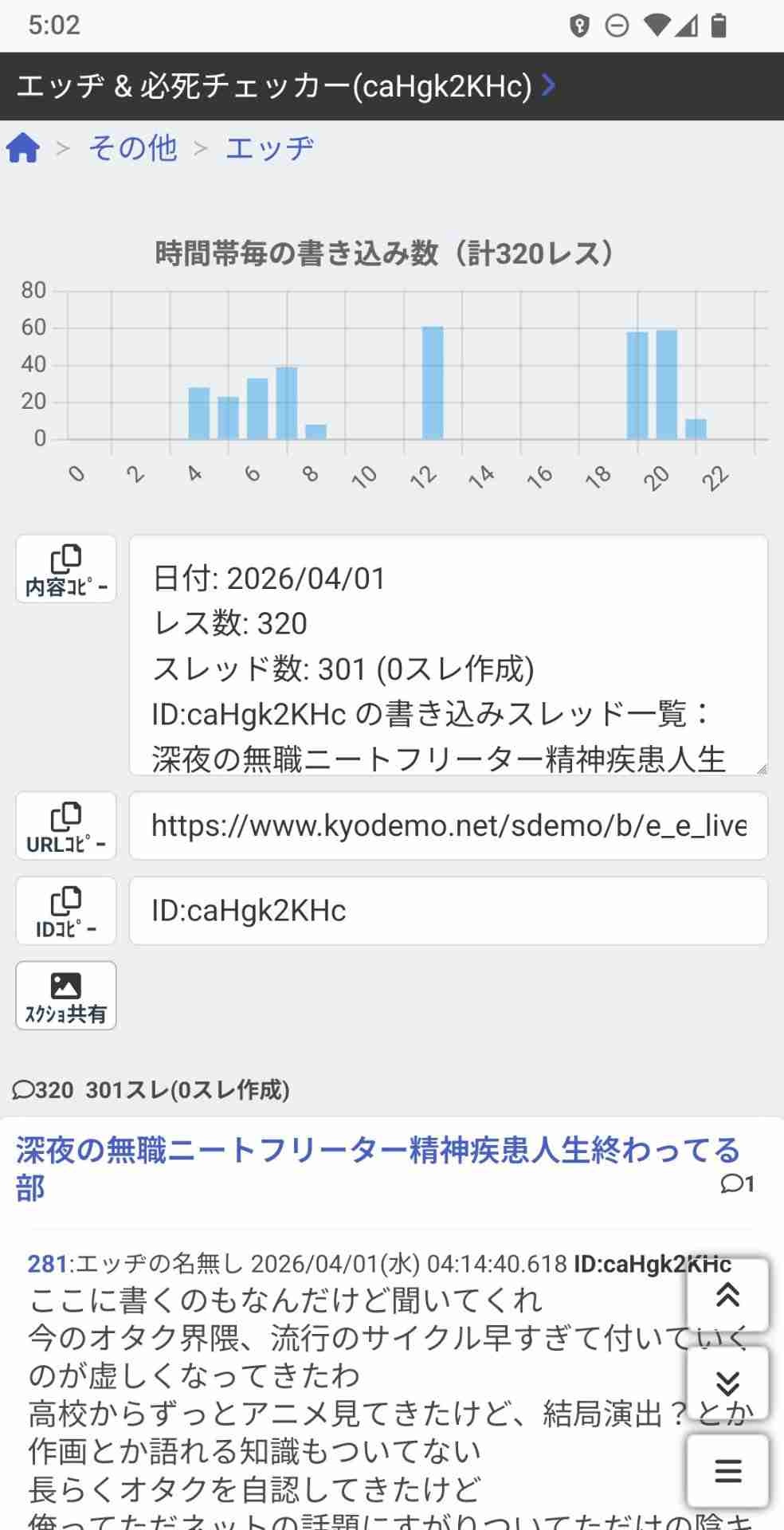Open the その他 breadcrumb link
784x1530 pixels.
[x=132, y=148]
